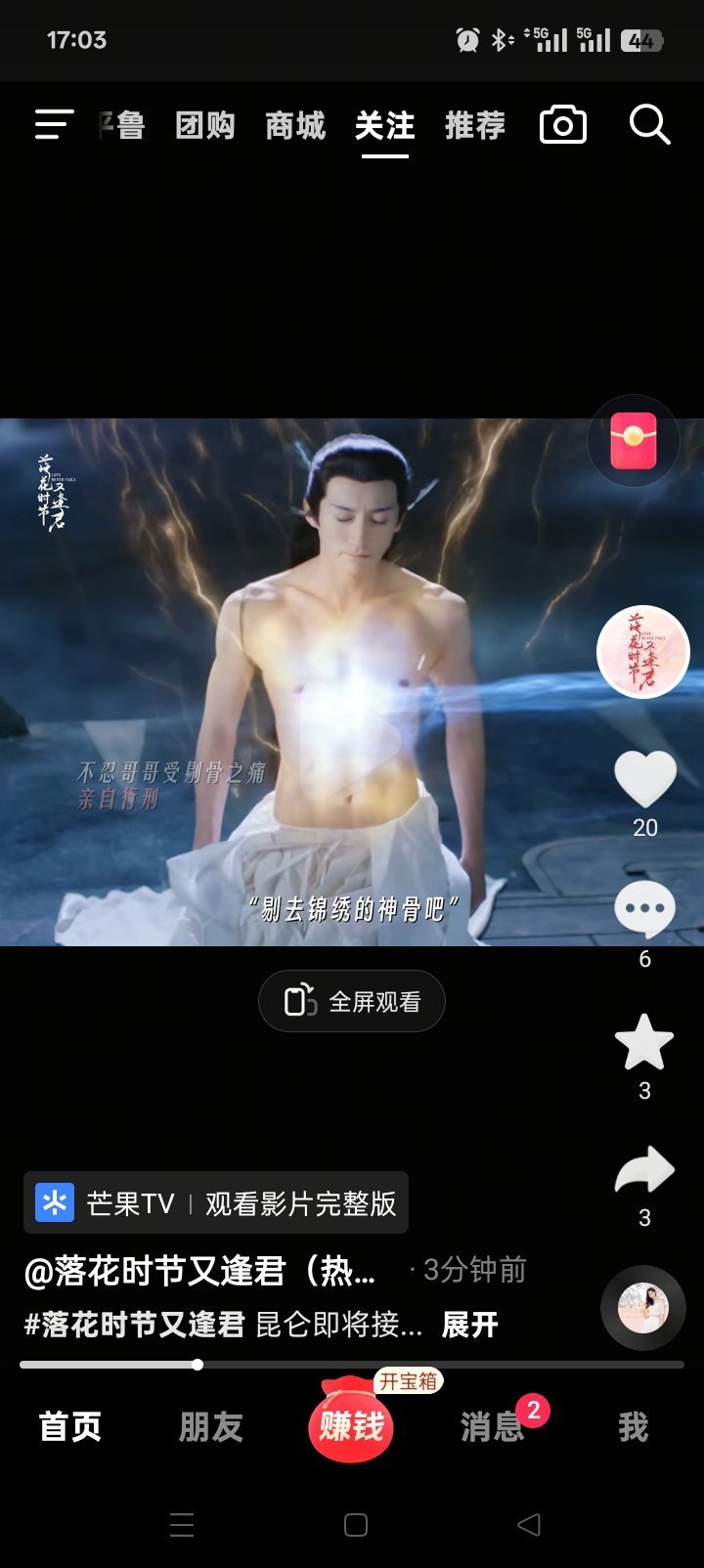Favorite the video with the star

644,1042
